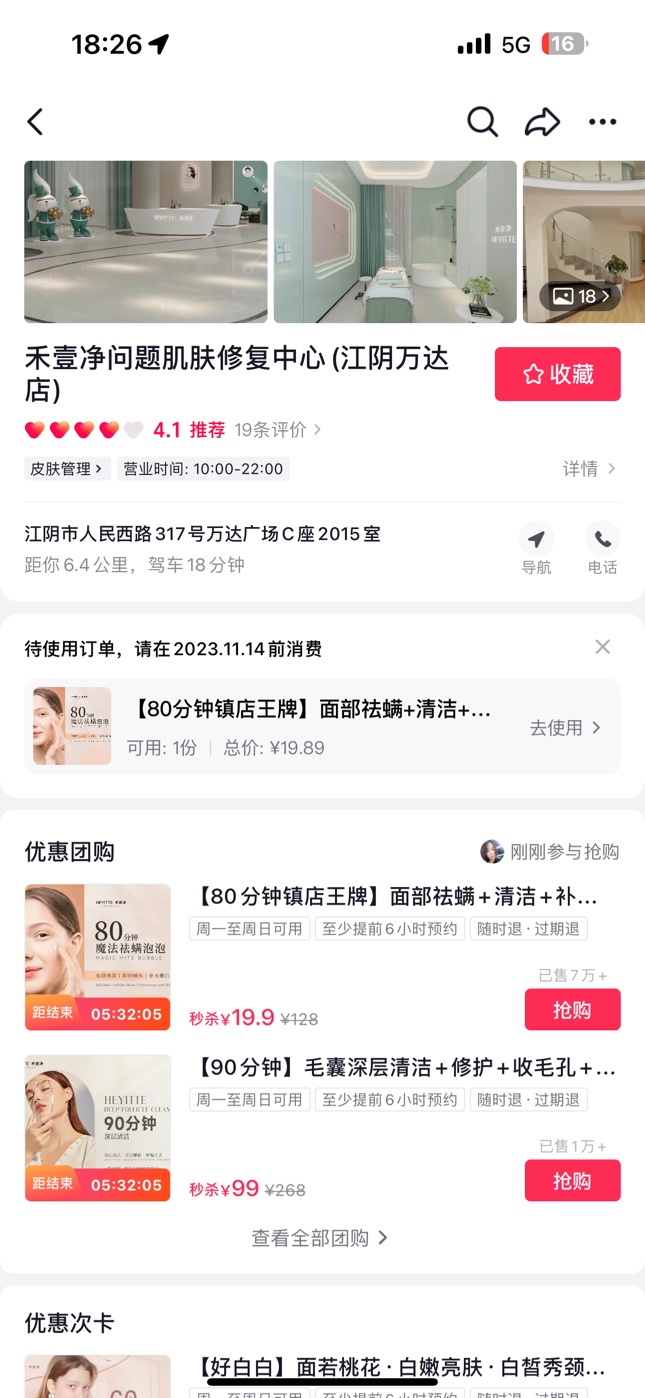Dismiss the pending order banner
This screenshot has width=645, height=1398.
[602, 647]
